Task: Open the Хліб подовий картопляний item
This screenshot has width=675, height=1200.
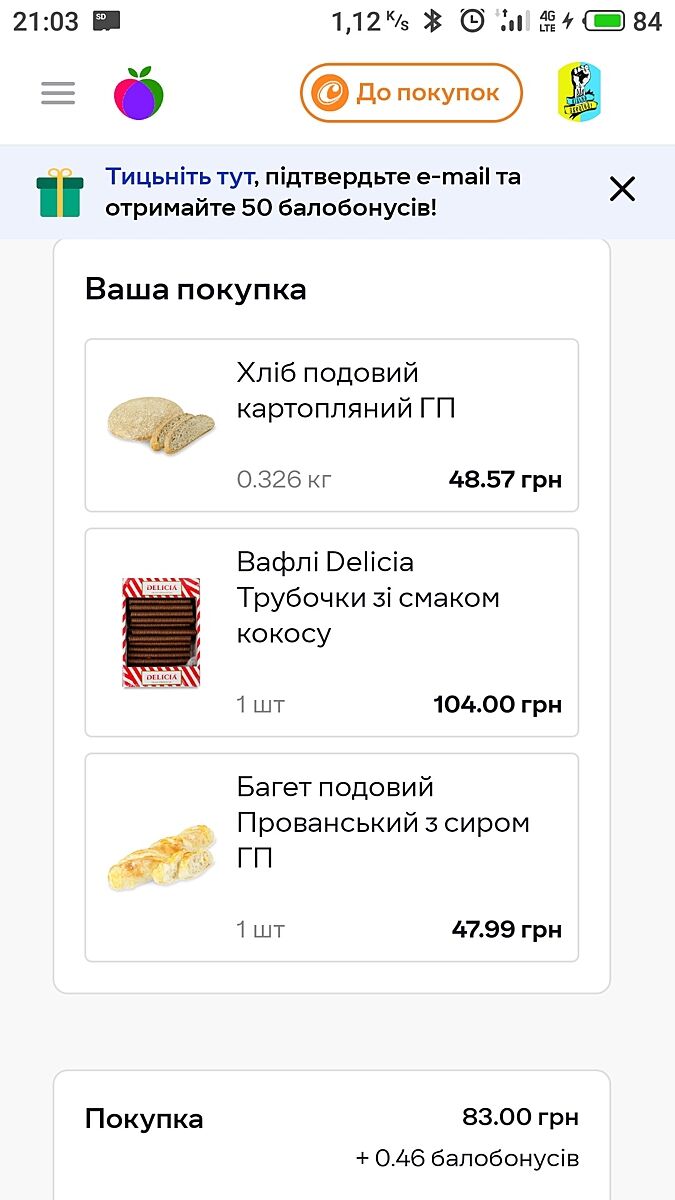Action: tap(331, 425)
